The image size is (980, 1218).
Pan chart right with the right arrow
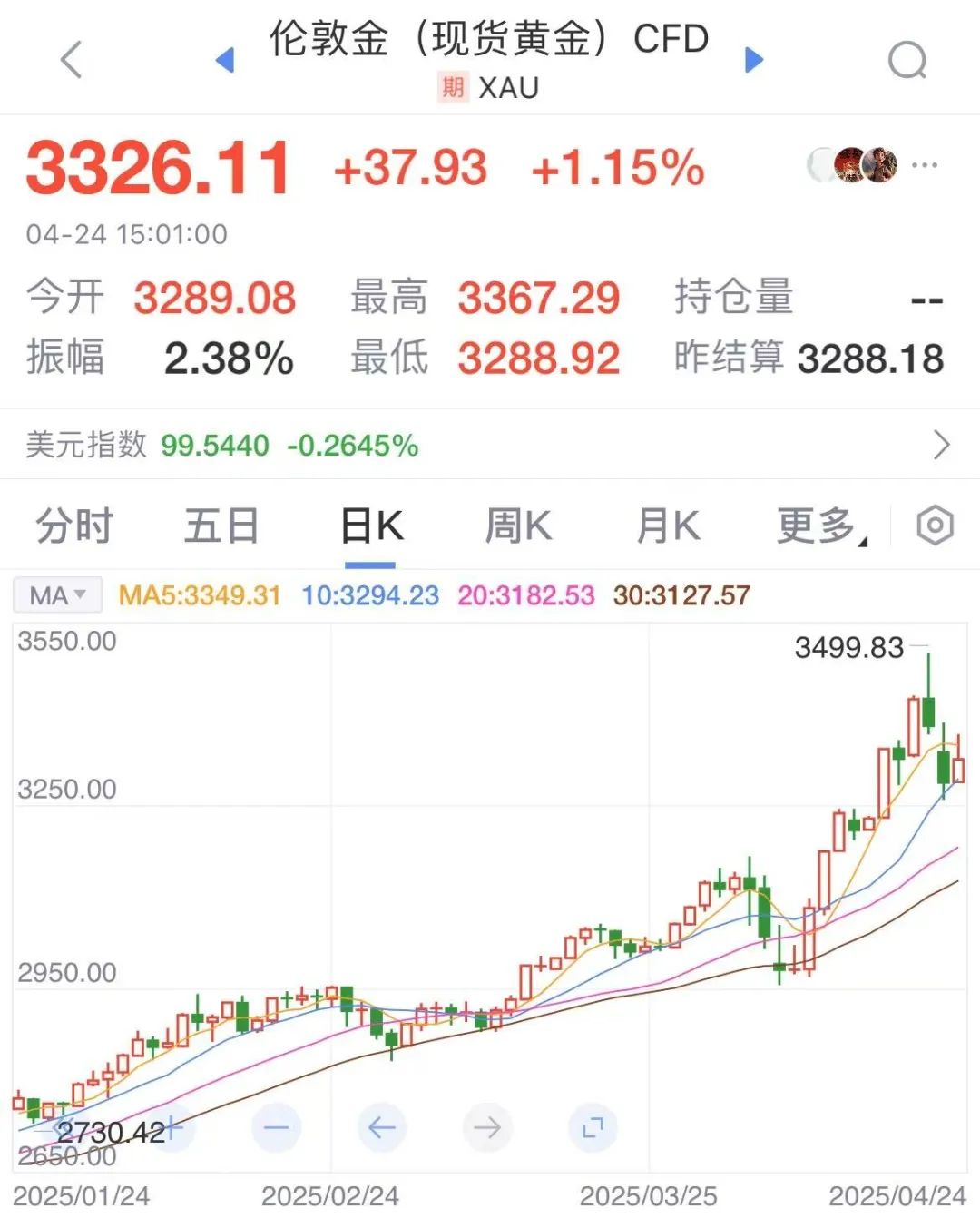485,1127
